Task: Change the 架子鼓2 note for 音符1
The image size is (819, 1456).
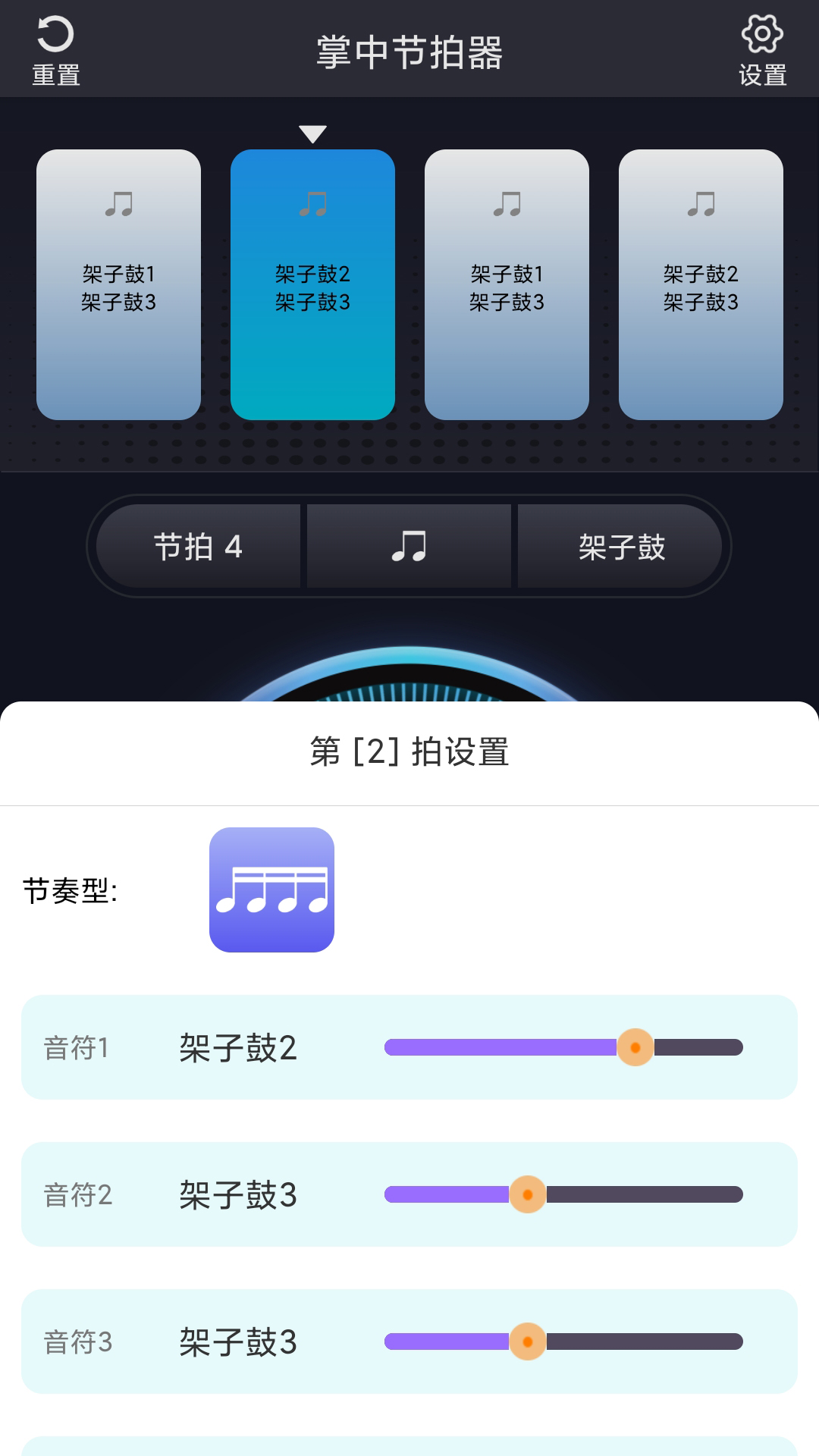Action: coord(237,1049)
